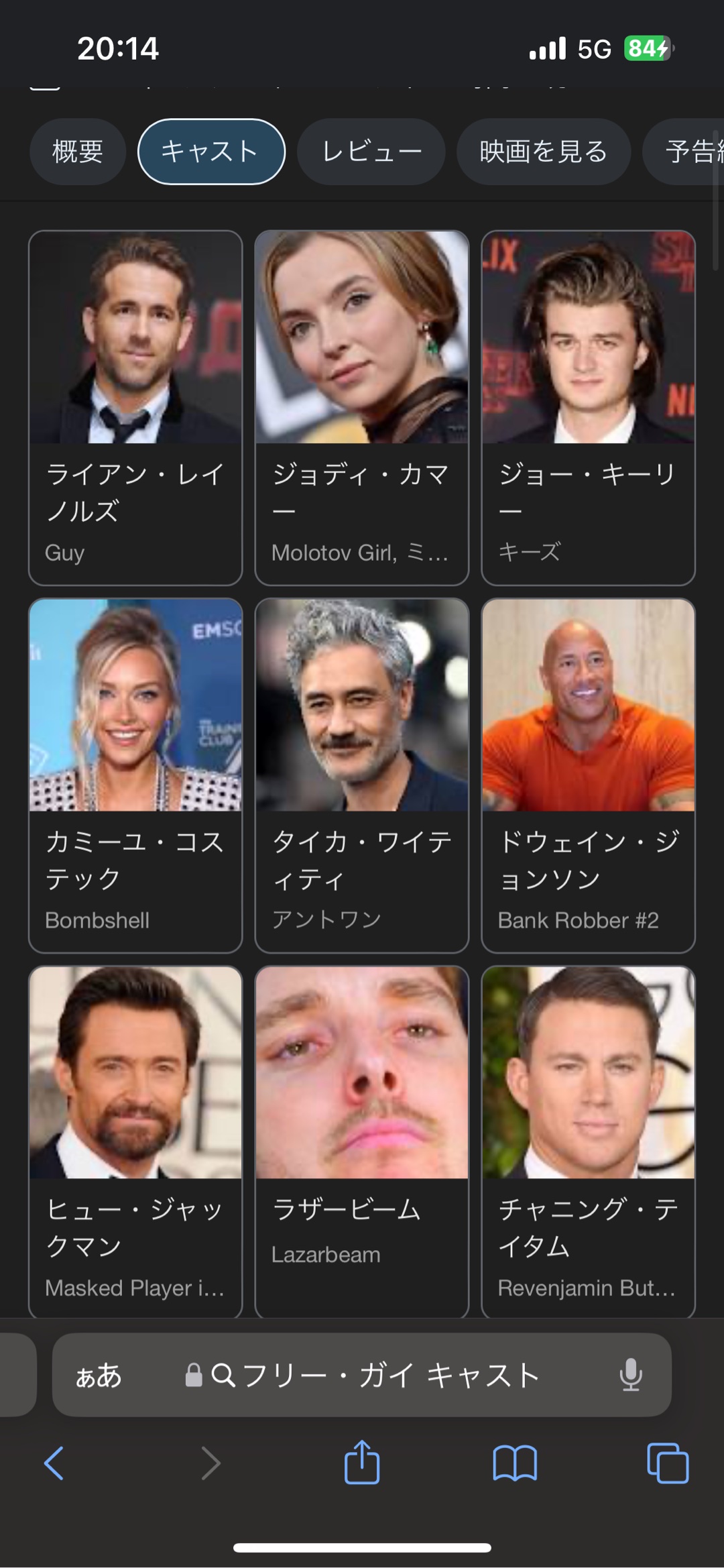The image size is (724, 1568).
Task: Tap the キャスト chip
Action: 211,152
